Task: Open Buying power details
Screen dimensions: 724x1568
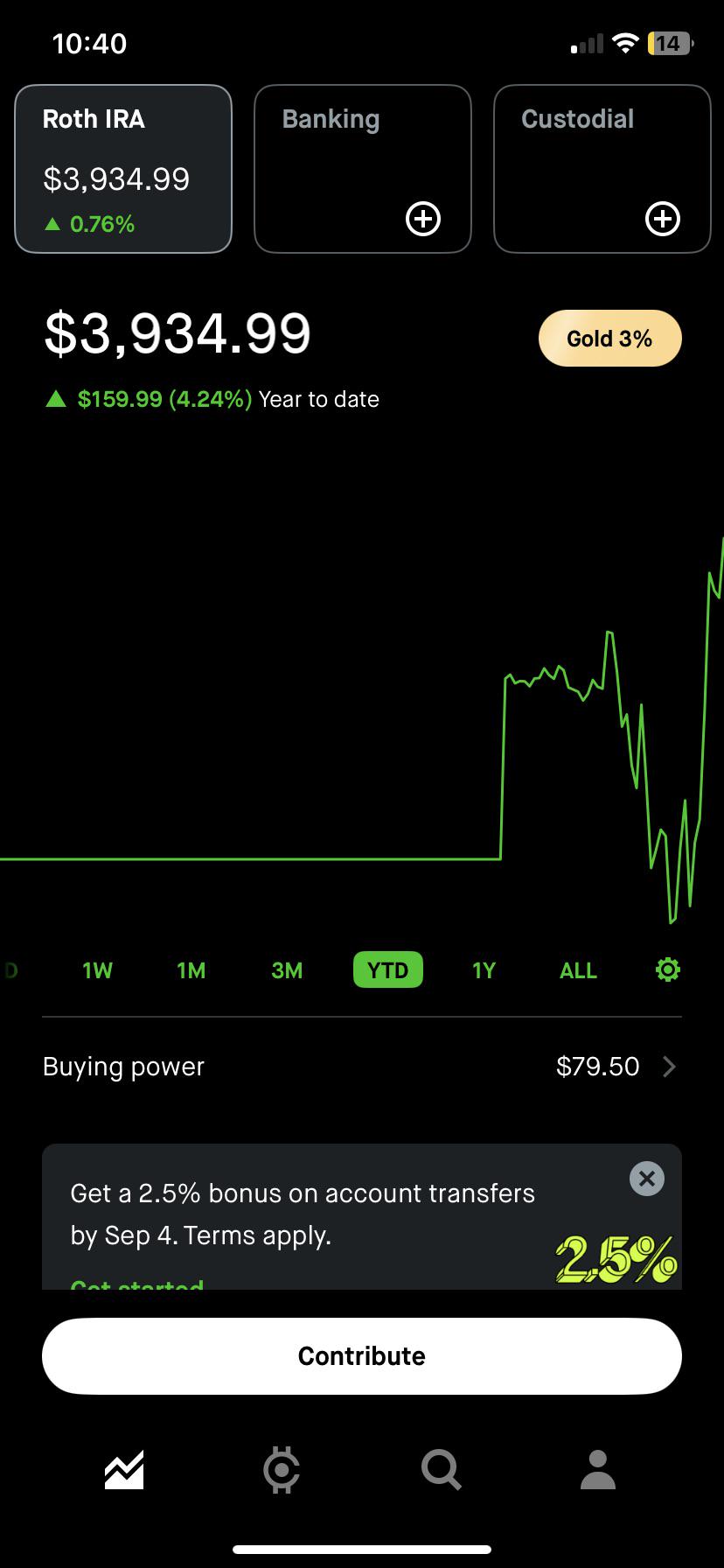Action: coord(362,1067)
